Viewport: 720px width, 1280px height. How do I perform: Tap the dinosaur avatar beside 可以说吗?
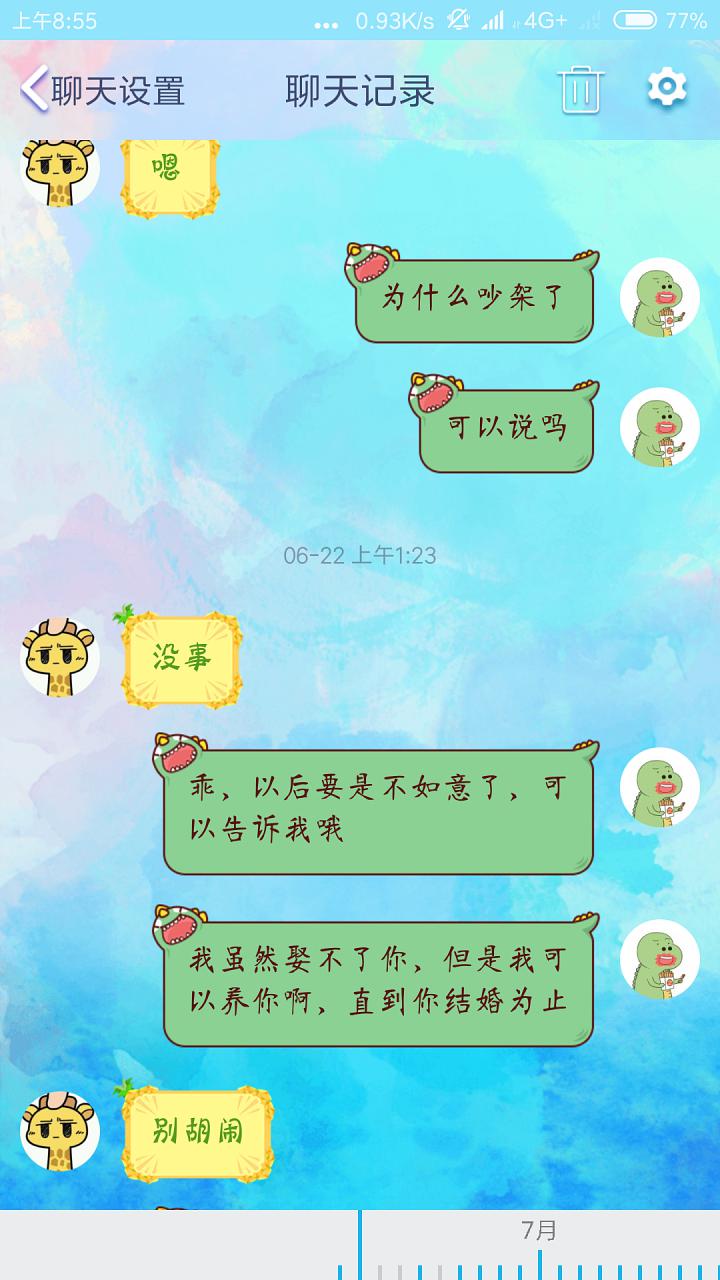pos(660,427)
